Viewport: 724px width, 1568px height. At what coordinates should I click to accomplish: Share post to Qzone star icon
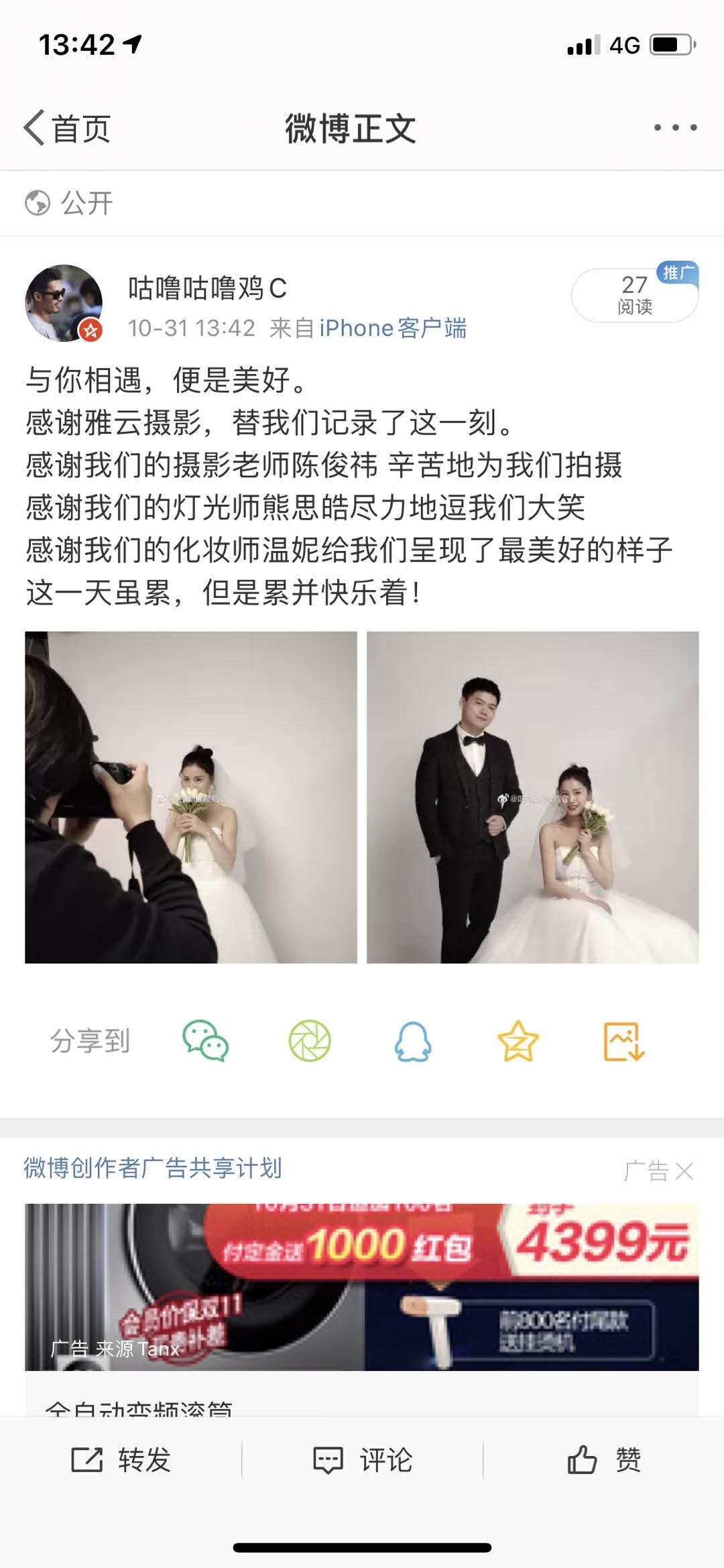(518, 1041)
